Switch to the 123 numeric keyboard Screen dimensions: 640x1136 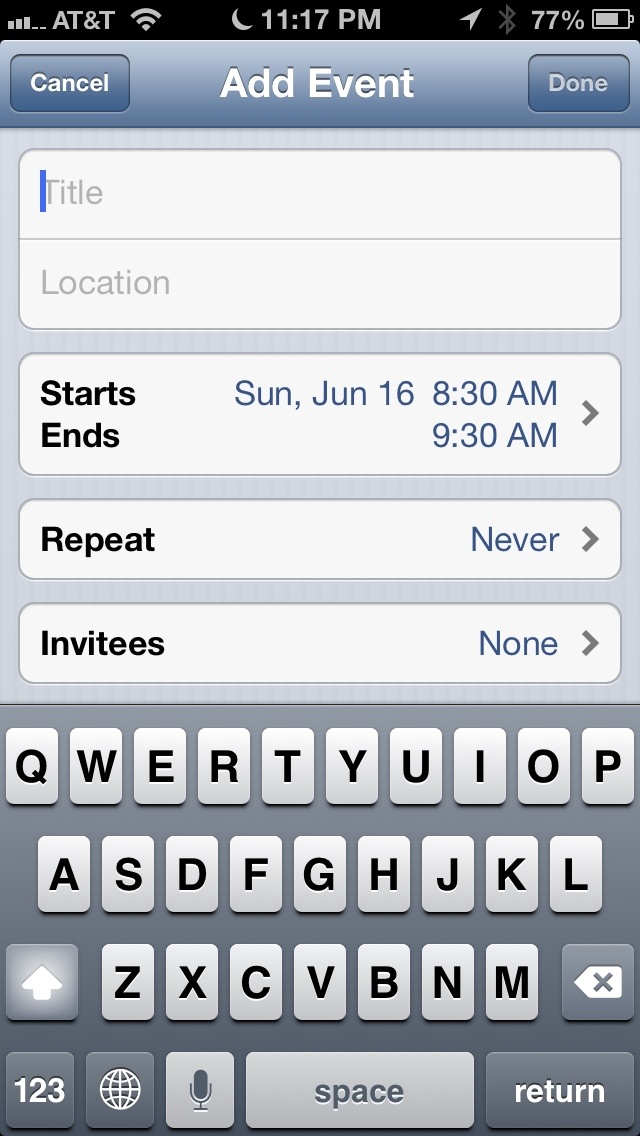point(40,1090)
